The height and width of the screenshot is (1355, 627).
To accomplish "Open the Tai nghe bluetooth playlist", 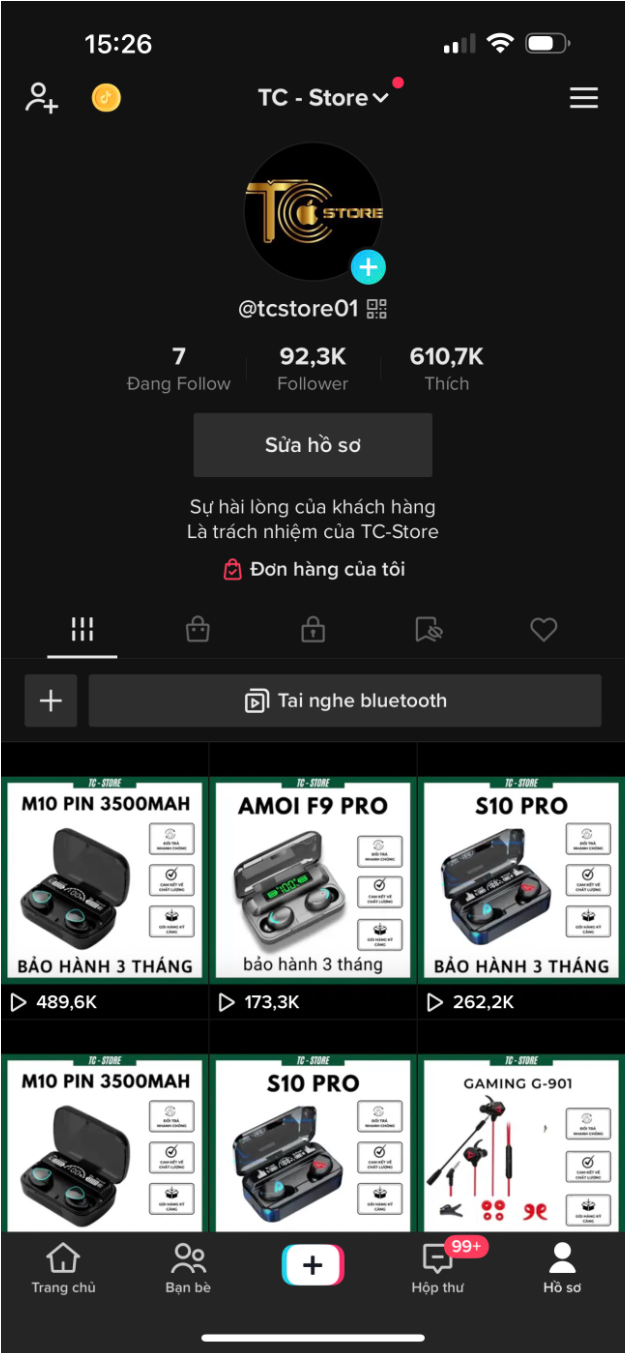I will pos(345,701).
